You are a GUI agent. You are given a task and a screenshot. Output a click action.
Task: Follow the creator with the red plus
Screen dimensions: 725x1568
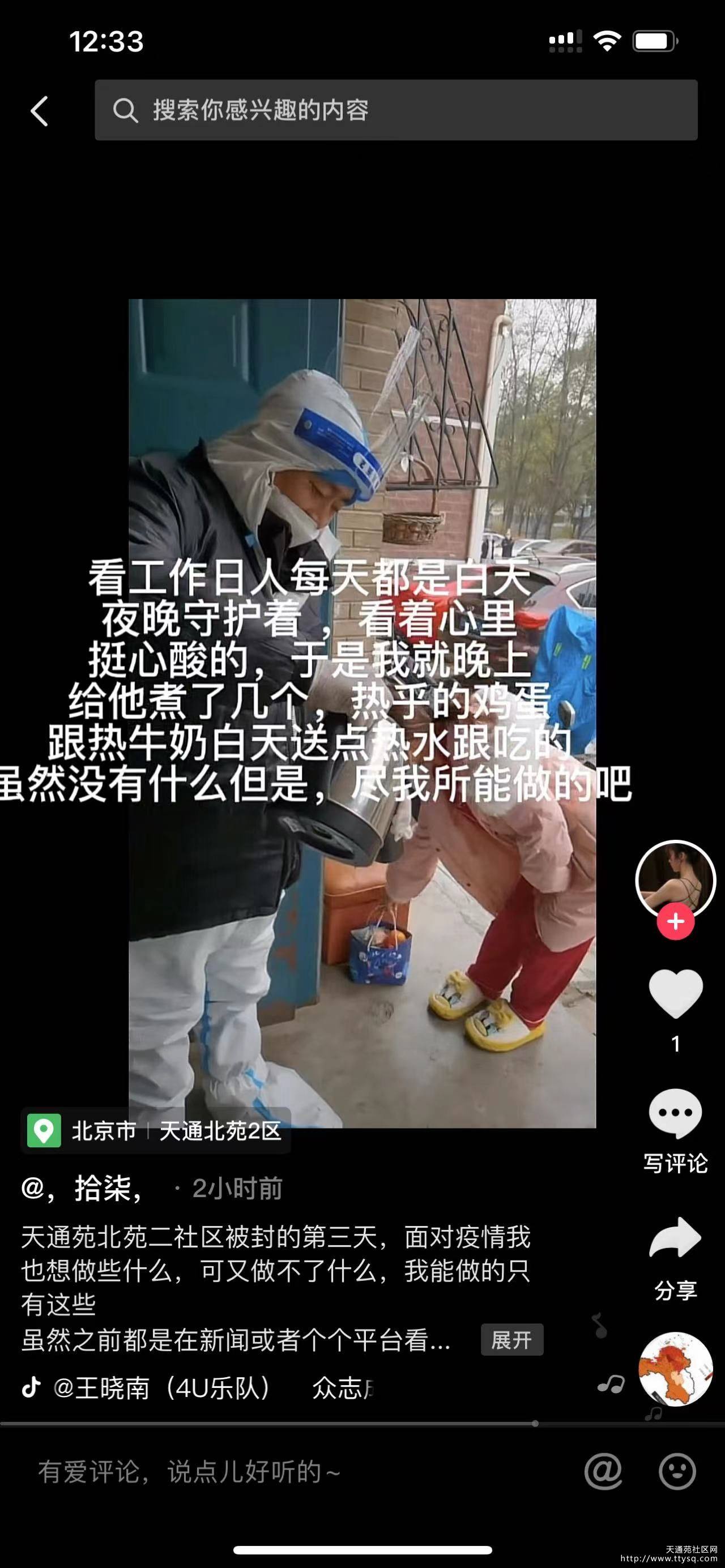click(x=676, y=921)
